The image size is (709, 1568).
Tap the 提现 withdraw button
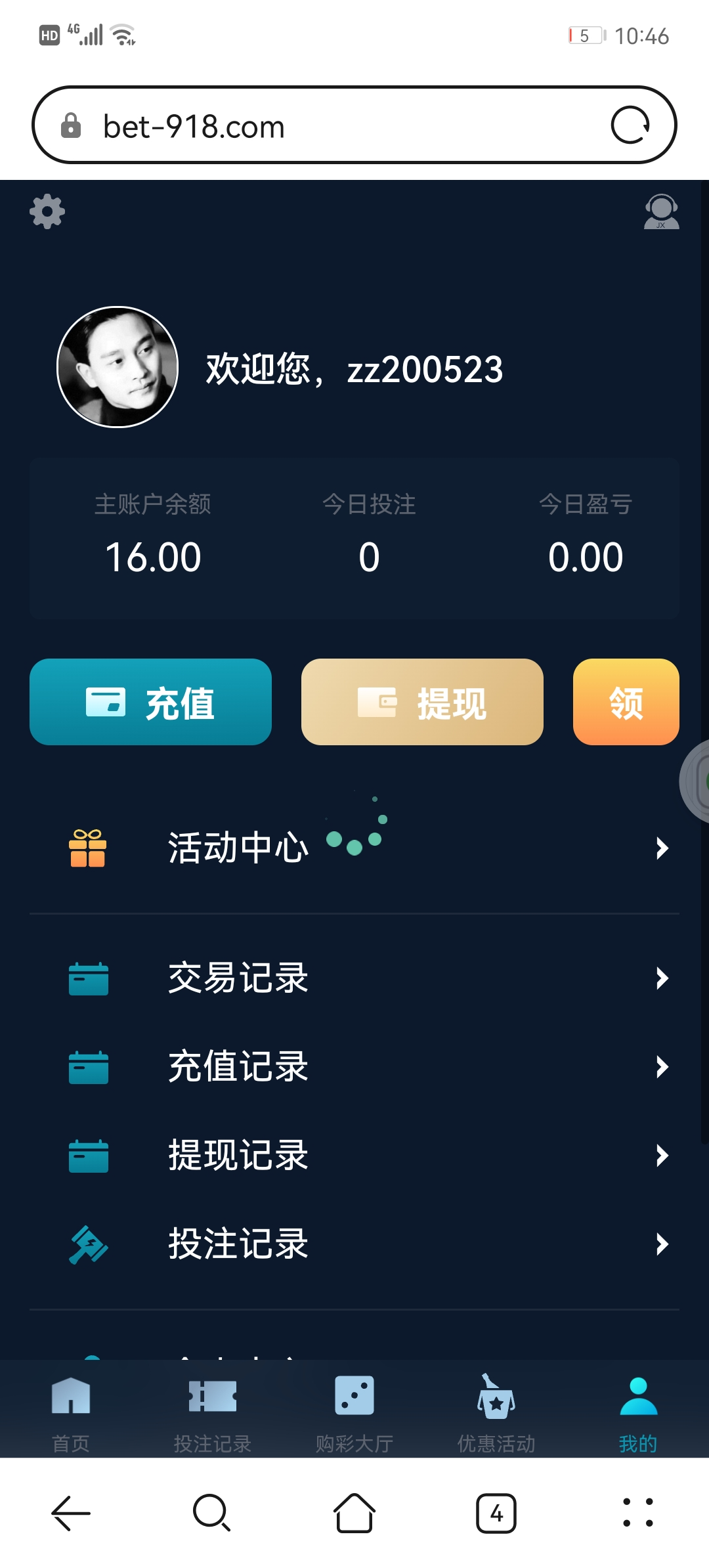[422, 702]
